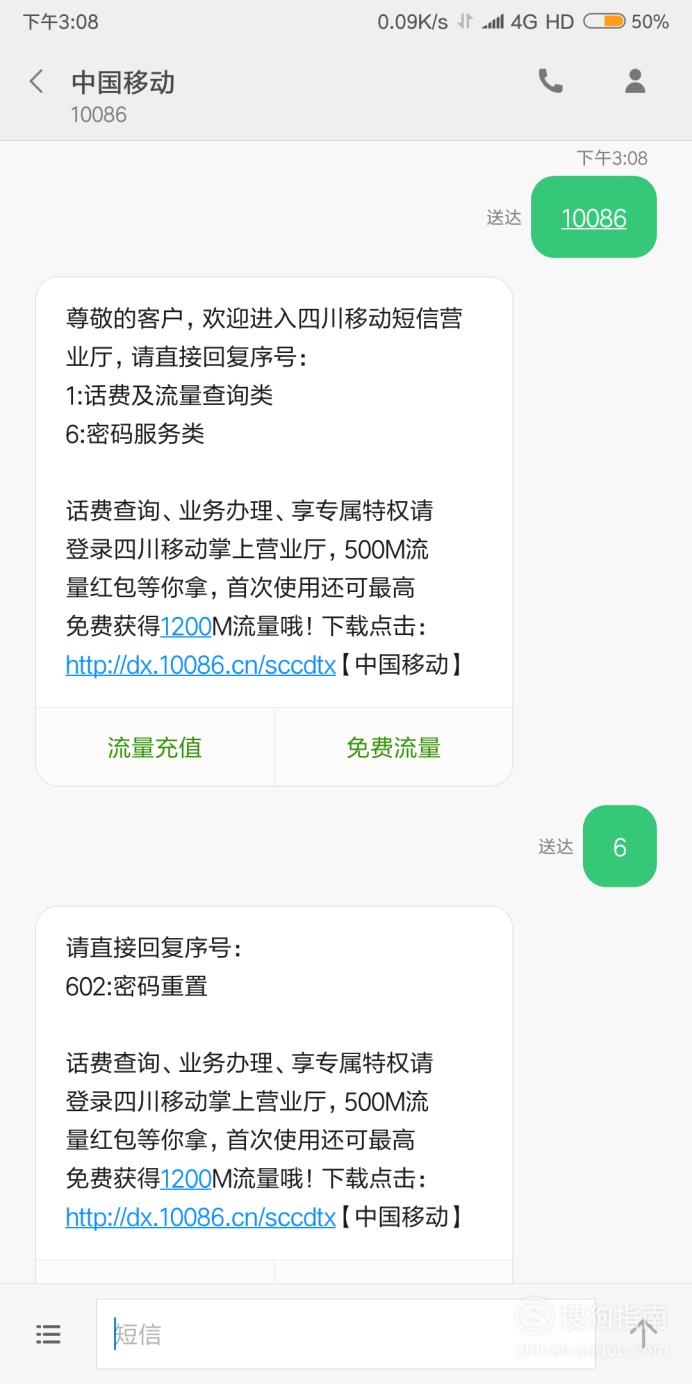Open the menu icon beside the input

[x=48, y=1334]
